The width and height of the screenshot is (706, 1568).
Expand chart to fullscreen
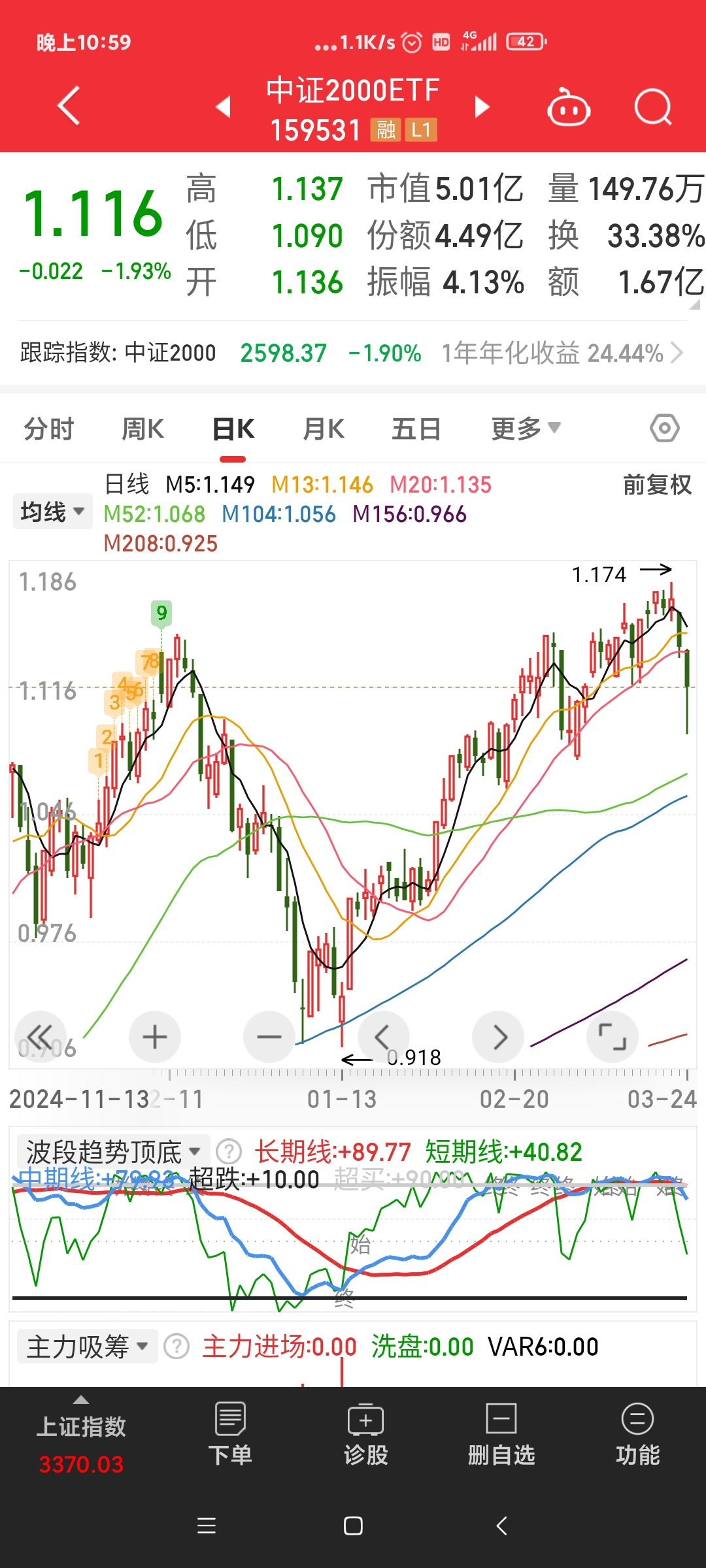point(612,1037)
